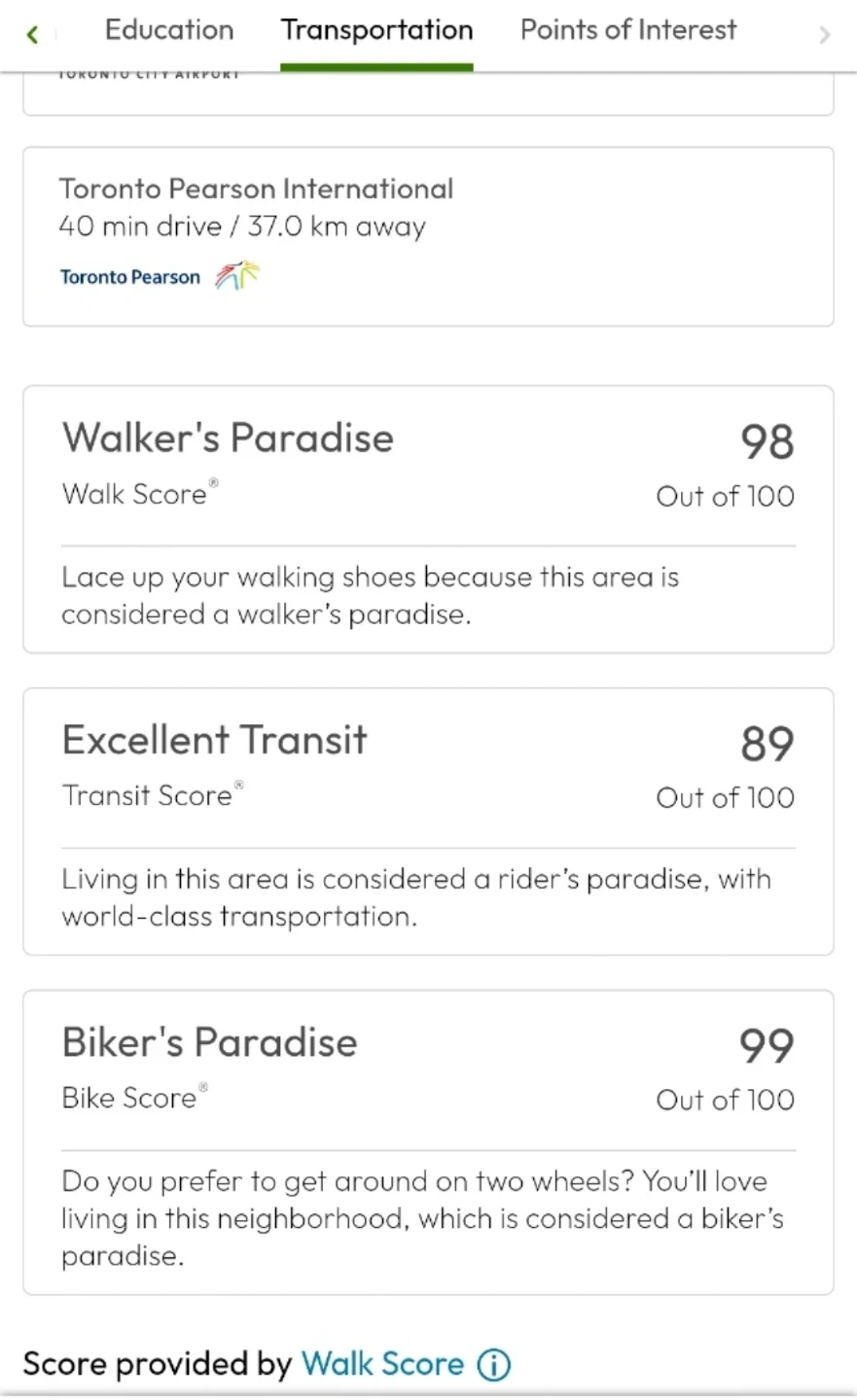Tap the info icon beside Walk Score
This screenshot has width=857, height=1400.
(494, 1365)
